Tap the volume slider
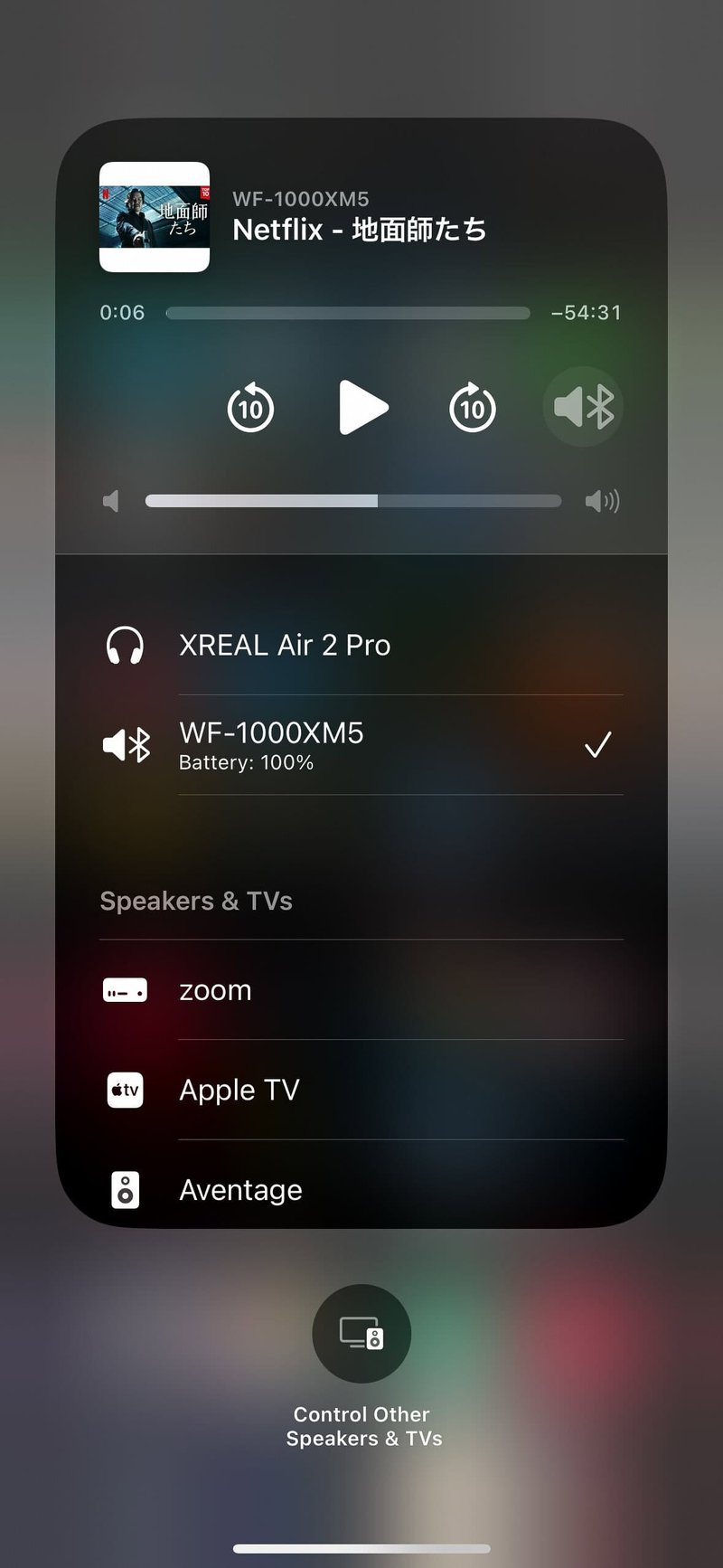Image resolution: width=723 pixels, height=1568 pixels. pos(352,501)
